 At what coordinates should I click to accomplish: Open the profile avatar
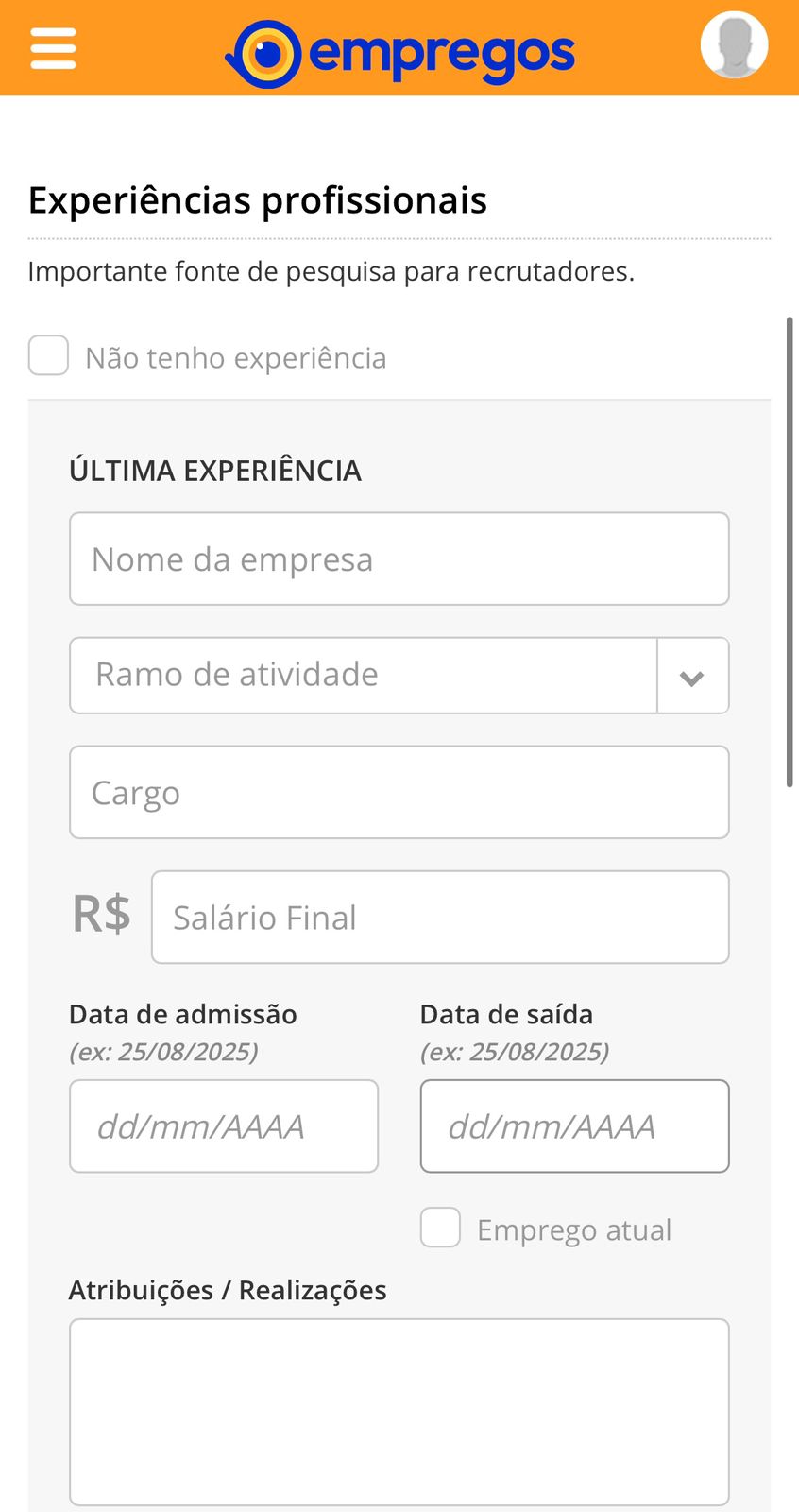(734, 44)
